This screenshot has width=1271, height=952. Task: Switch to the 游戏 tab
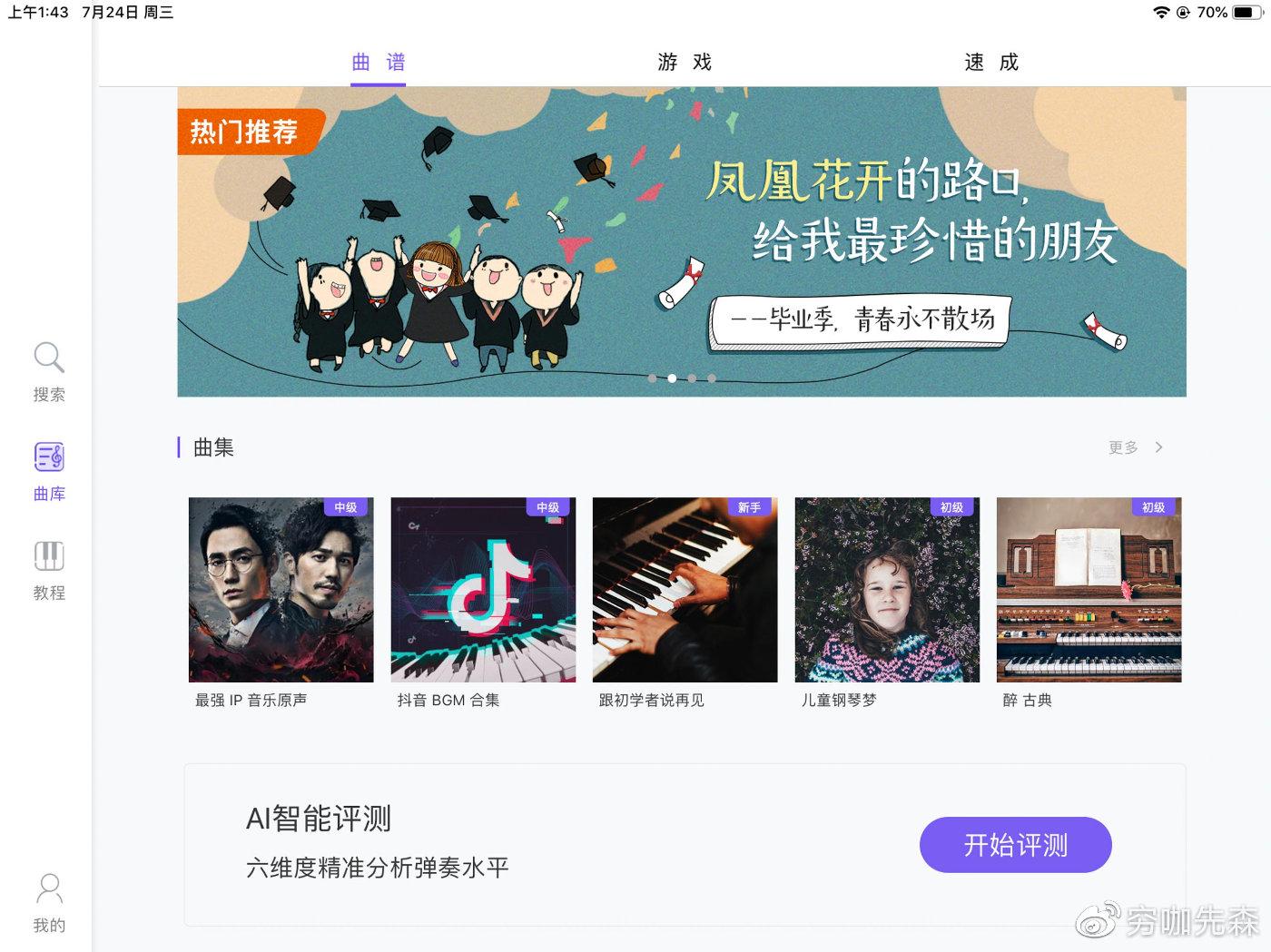(685, 62)
